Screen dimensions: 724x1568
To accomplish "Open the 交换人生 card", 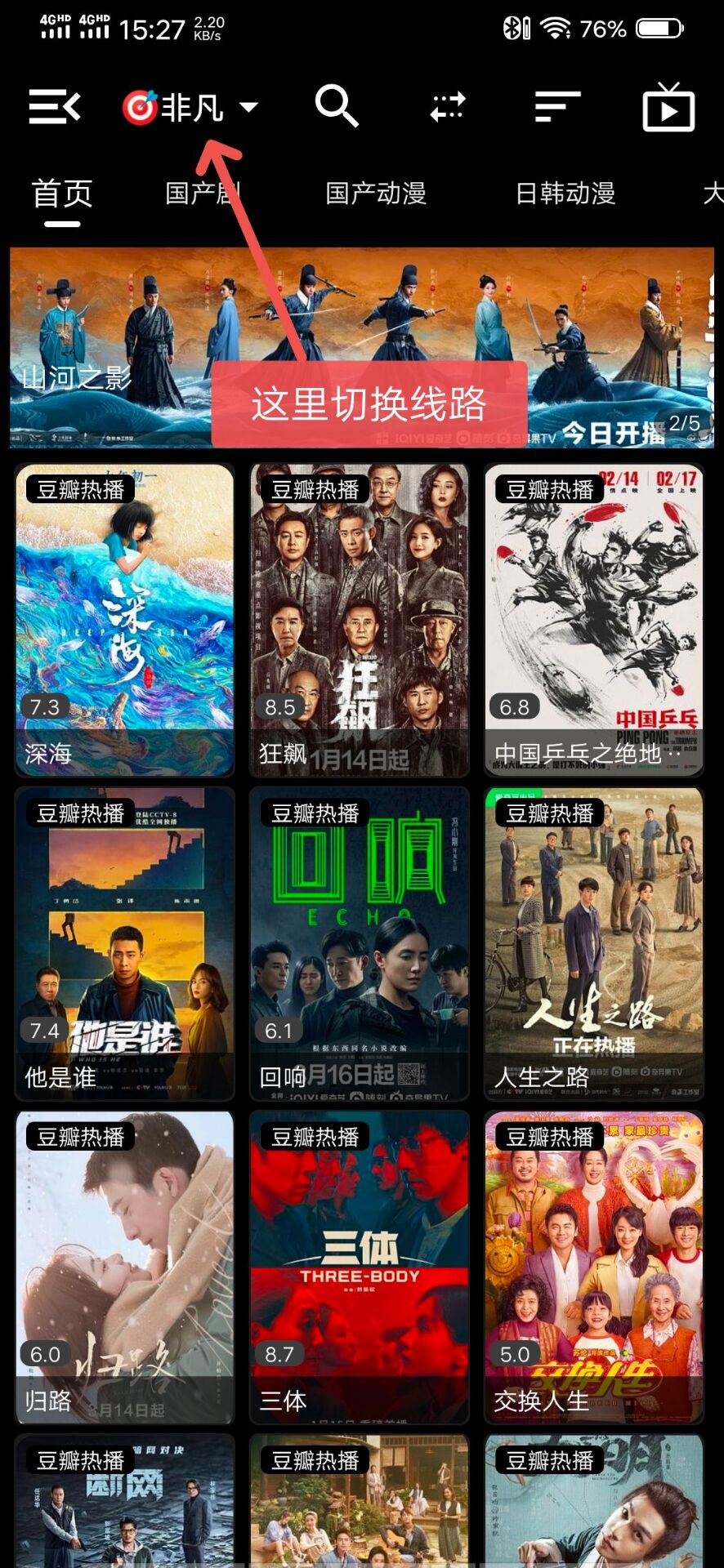I will coord(594,1267).
